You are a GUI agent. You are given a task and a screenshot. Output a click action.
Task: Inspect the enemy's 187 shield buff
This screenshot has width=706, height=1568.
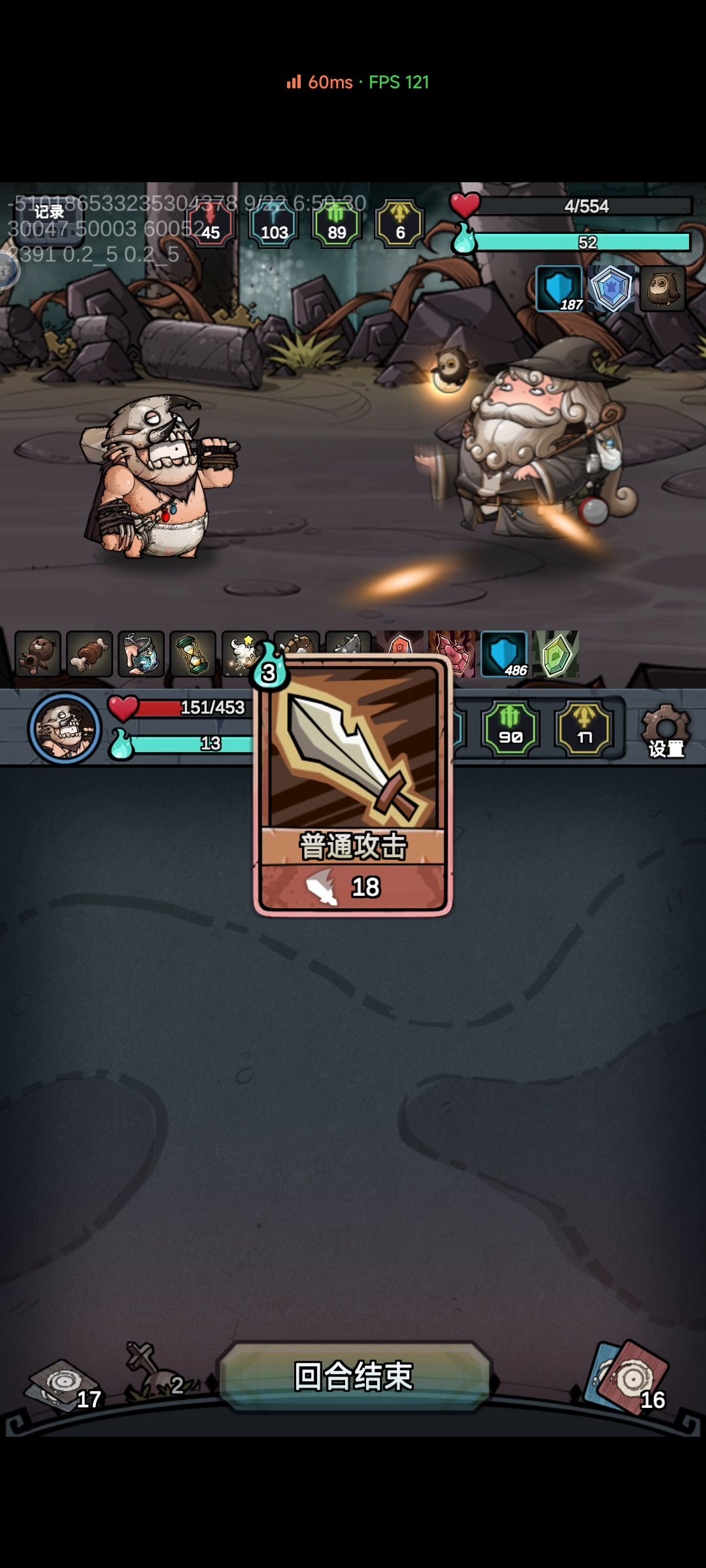[560, 289]
